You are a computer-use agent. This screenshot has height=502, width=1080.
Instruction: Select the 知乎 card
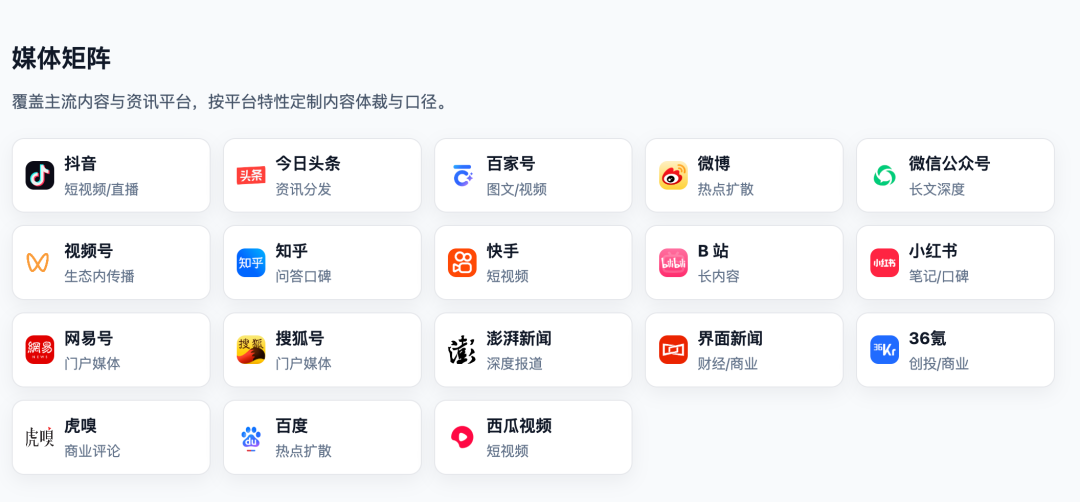tap(322, 262)
